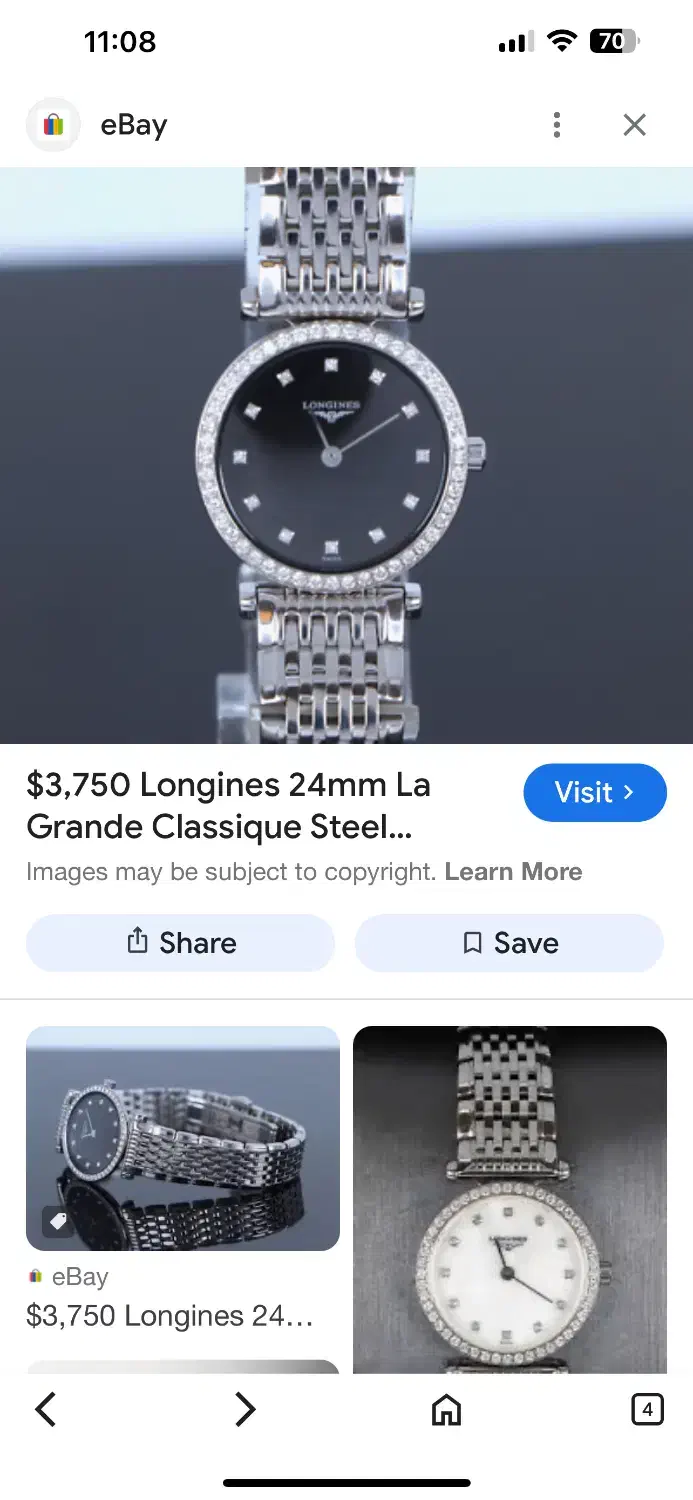Open the side-view black watch thumbnail
This screenshot has height=1500, width=693.
(182, 1138)
